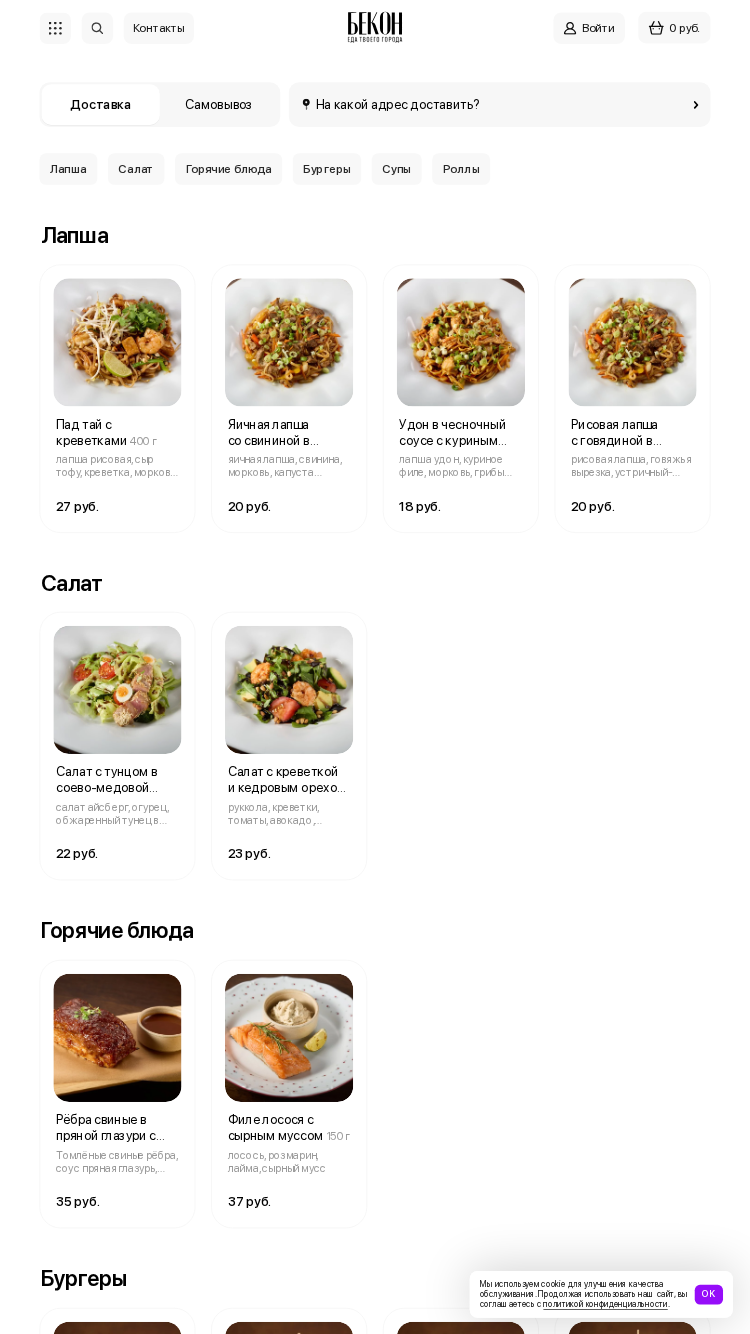
Task: Open the Удон в чесночном соусе card
Action: (x=461, y=399)
